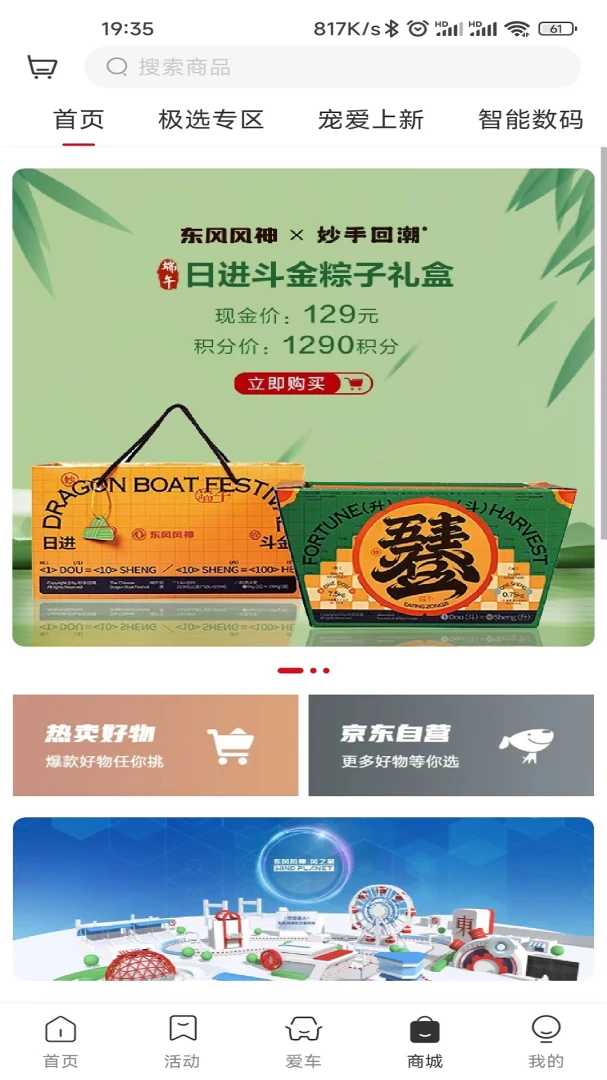607x1080 pixels.
Task: Open the 爱车 bottom tab
Action: tap(303, 1041)
